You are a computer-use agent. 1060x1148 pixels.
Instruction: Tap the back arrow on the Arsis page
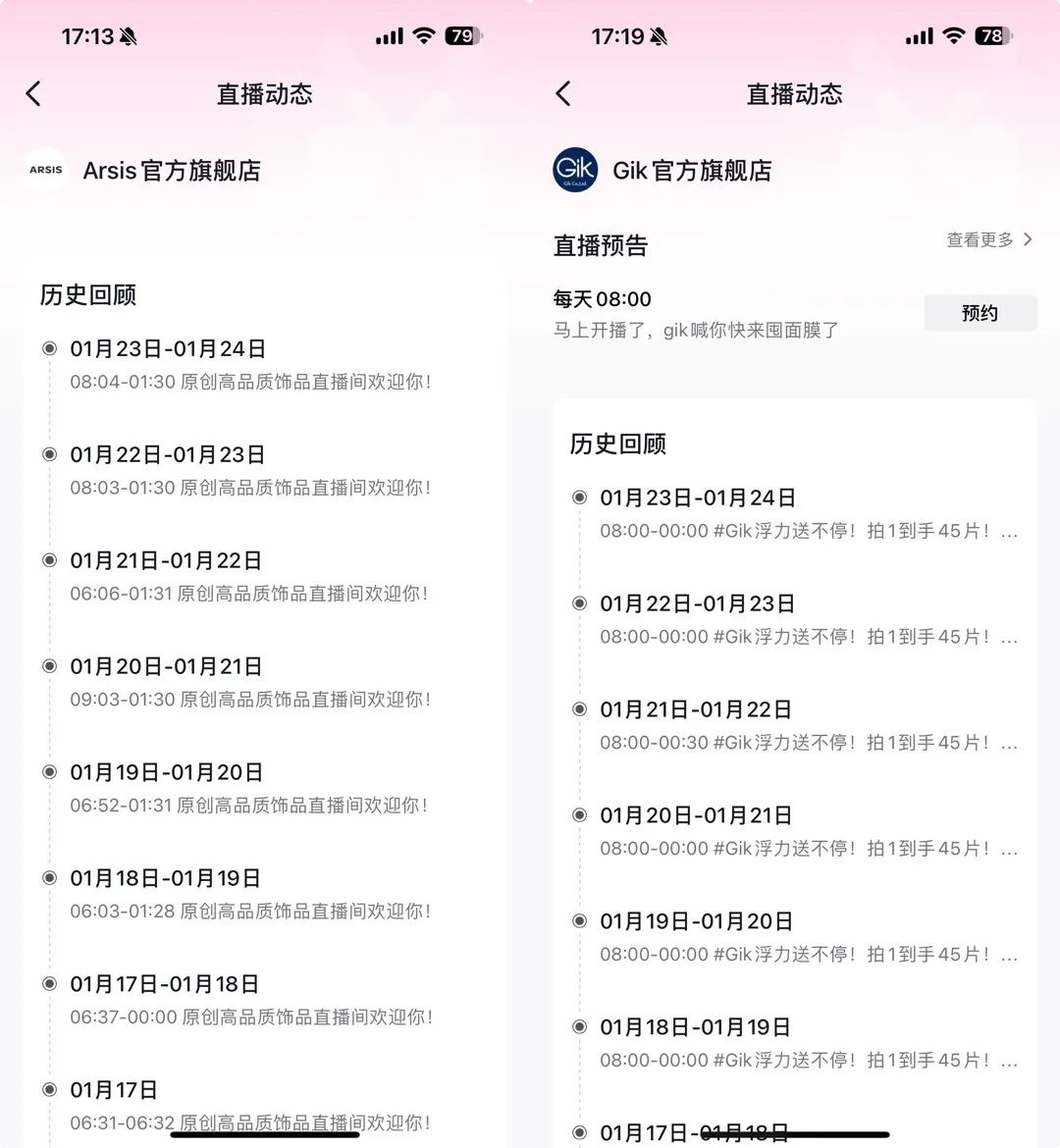click(32, 93)
